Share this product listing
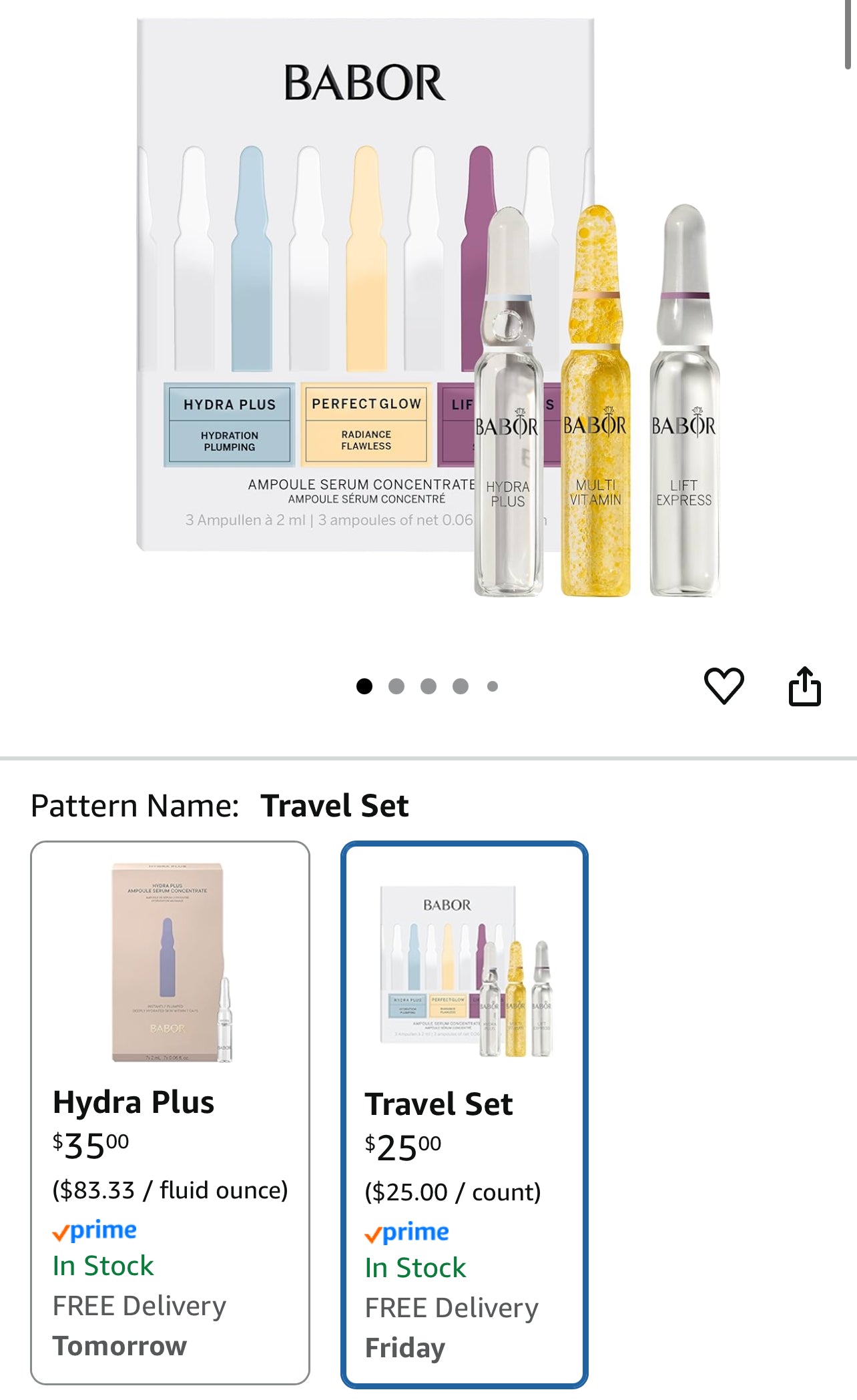Image resolution: width=857 pixels, height=1400 pixels. tap(804, 686)
